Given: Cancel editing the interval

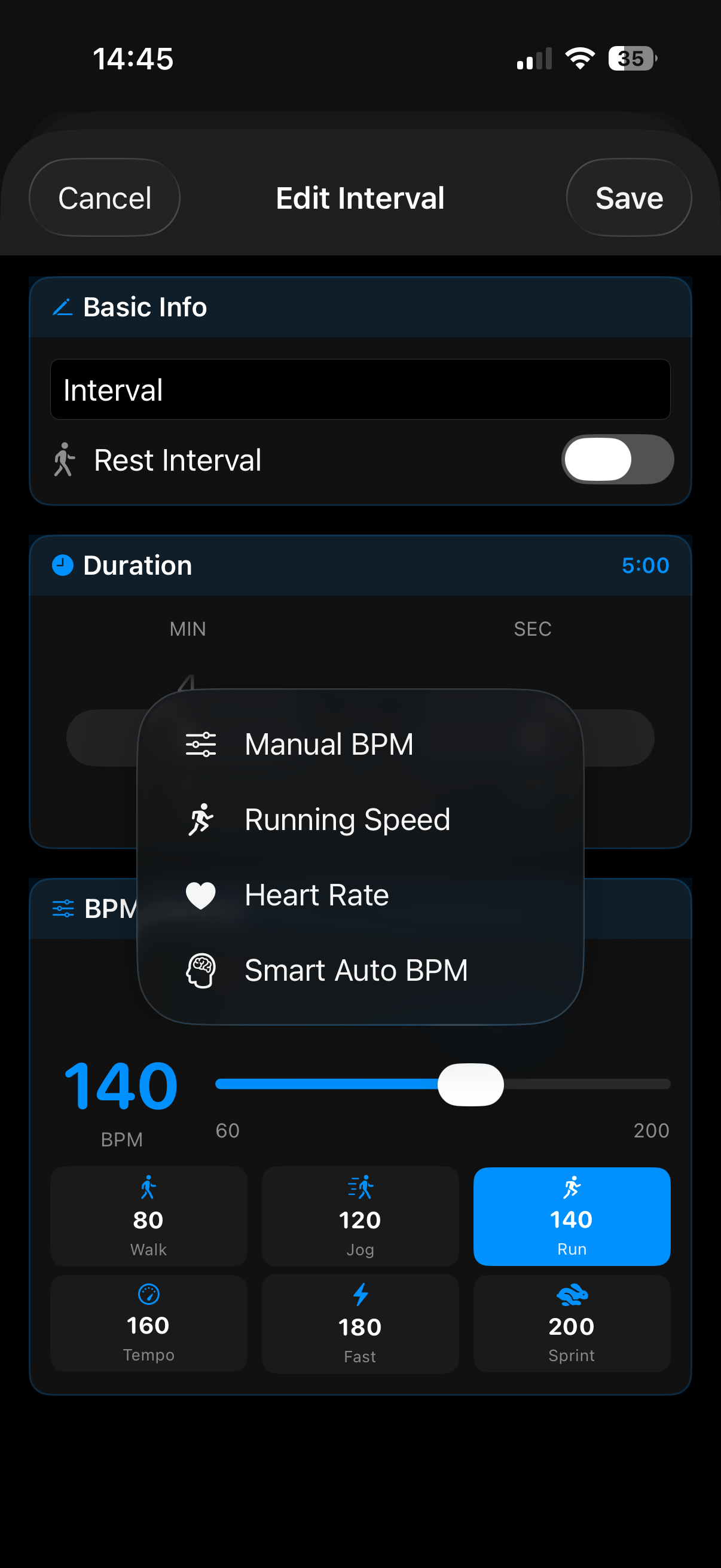Looking at the screenshot, I should click(104, 197).
